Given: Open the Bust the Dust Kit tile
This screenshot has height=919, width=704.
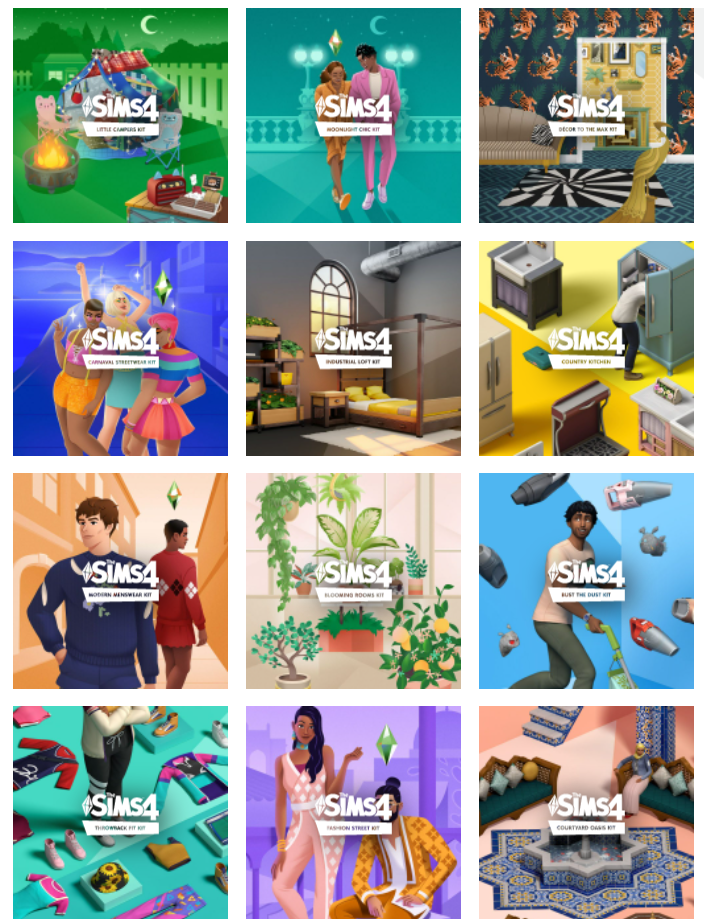Looking at the screenshot, I should 586,581.
